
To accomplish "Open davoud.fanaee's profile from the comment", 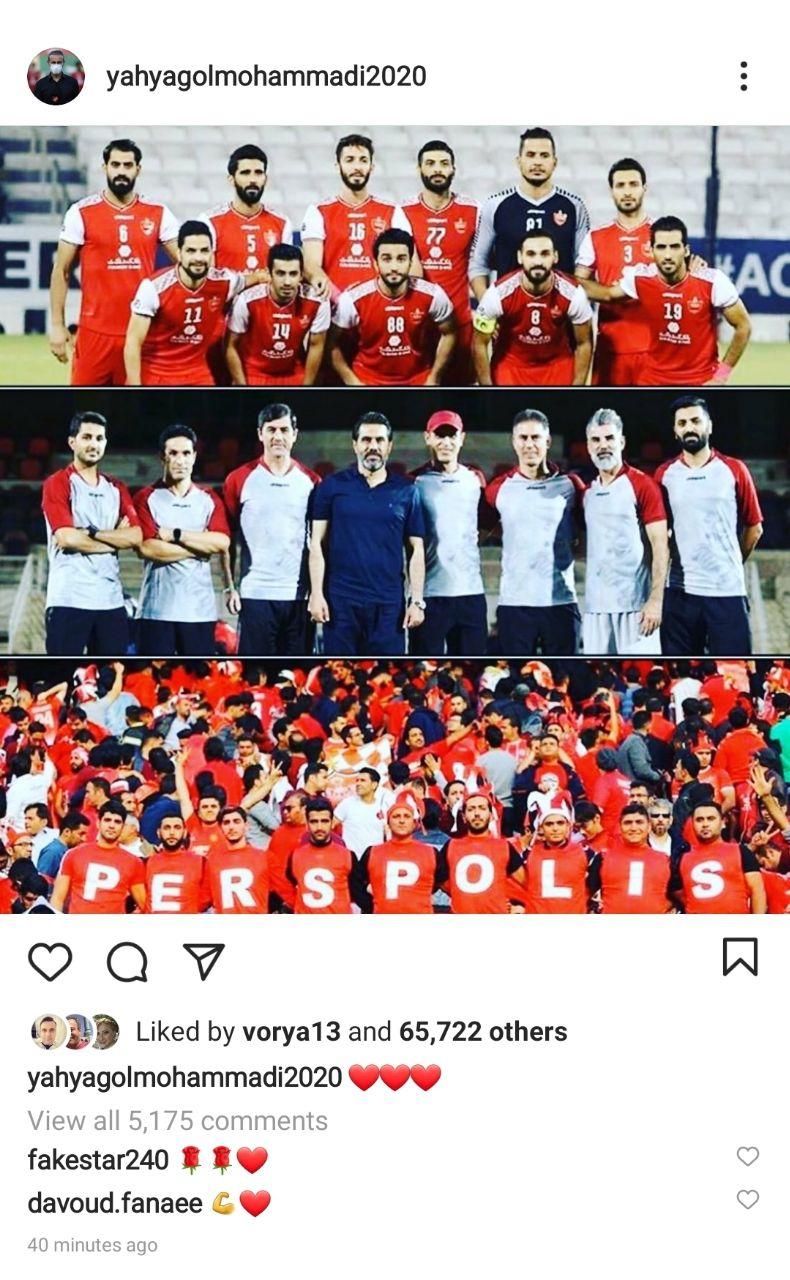I will click(x=115, y=1203).
